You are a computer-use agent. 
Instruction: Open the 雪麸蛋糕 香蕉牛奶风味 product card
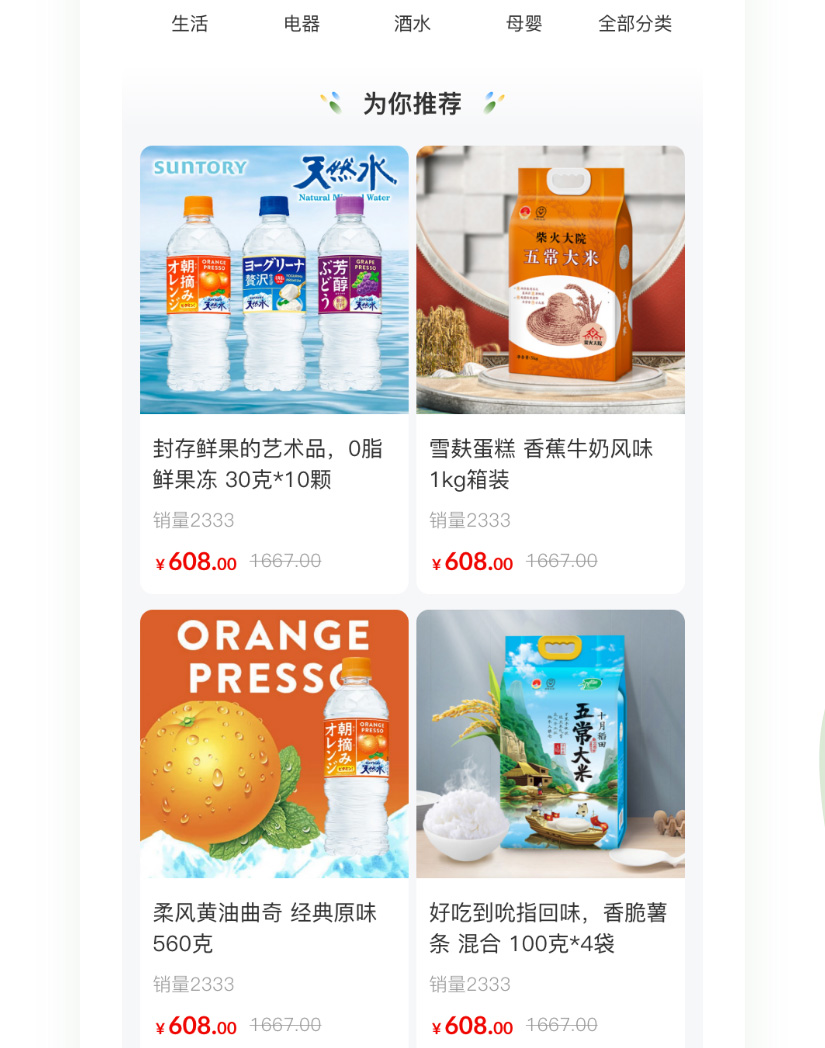tap(550, 370)
